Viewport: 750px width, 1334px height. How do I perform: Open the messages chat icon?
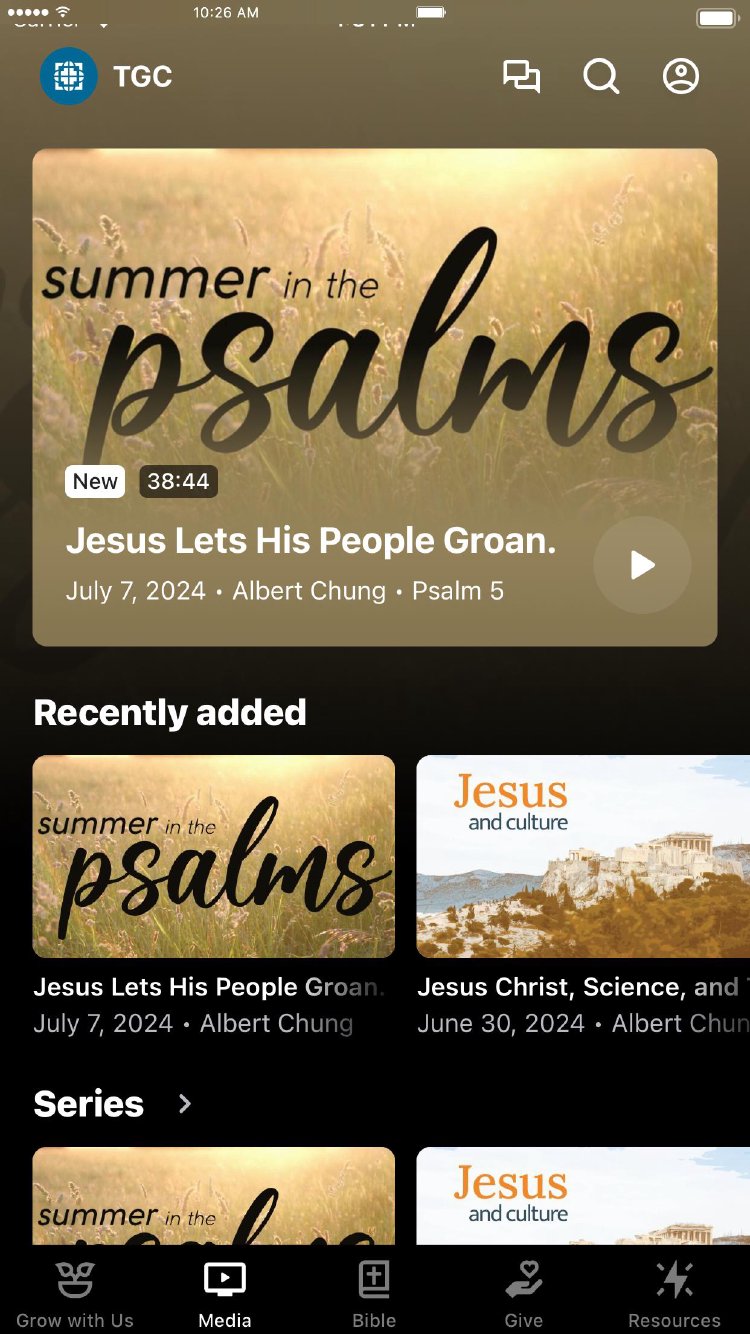(x=521, y=77)
